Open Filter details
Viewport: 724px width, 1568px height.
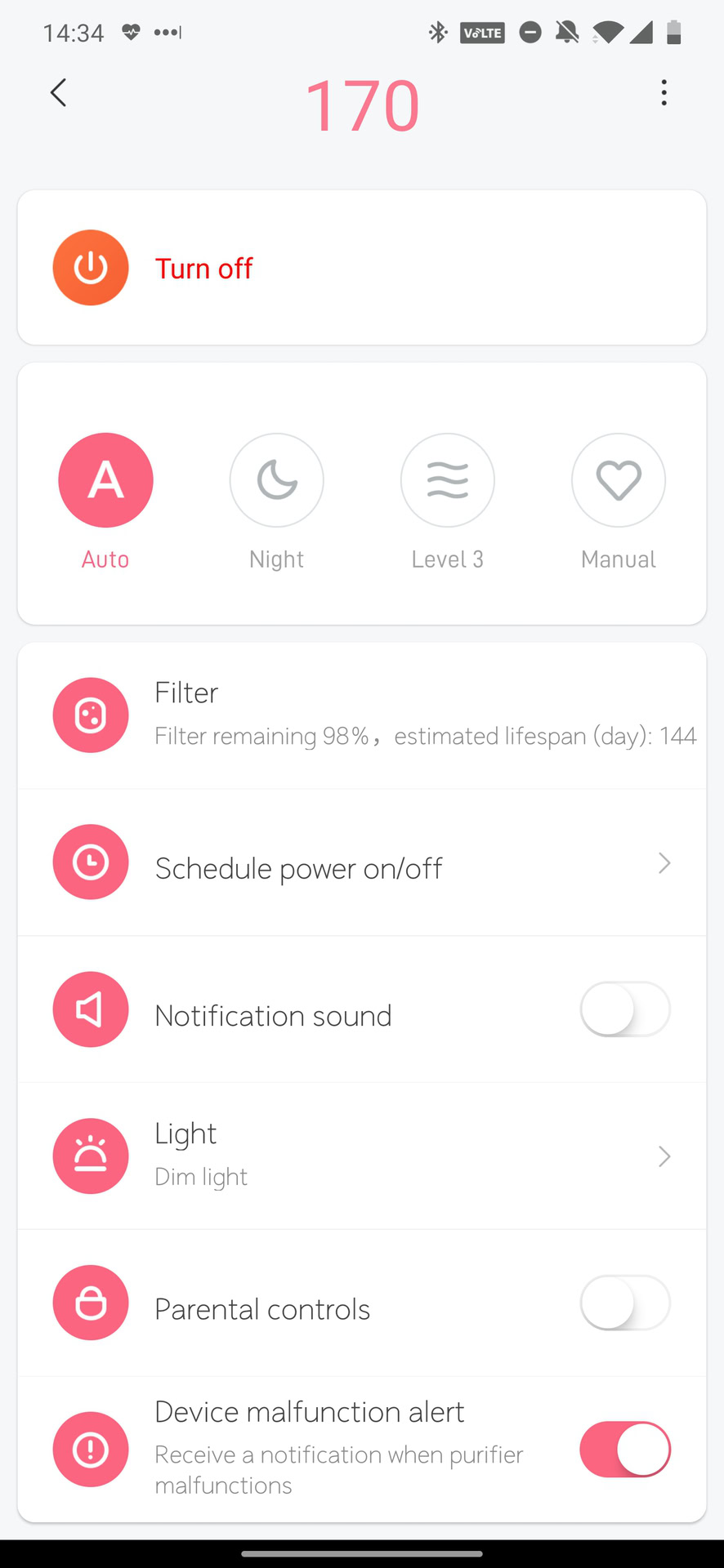pos(361,715)
